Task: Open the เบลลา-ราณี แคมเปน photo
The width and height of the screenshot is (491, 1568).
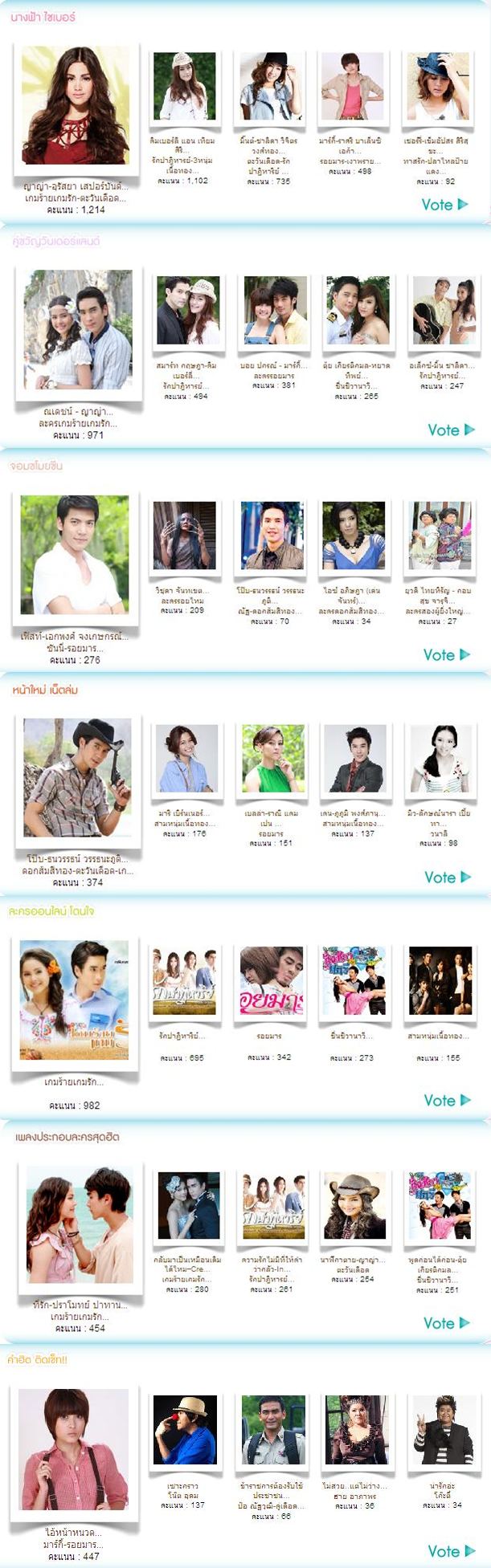Action: (273, 759)
